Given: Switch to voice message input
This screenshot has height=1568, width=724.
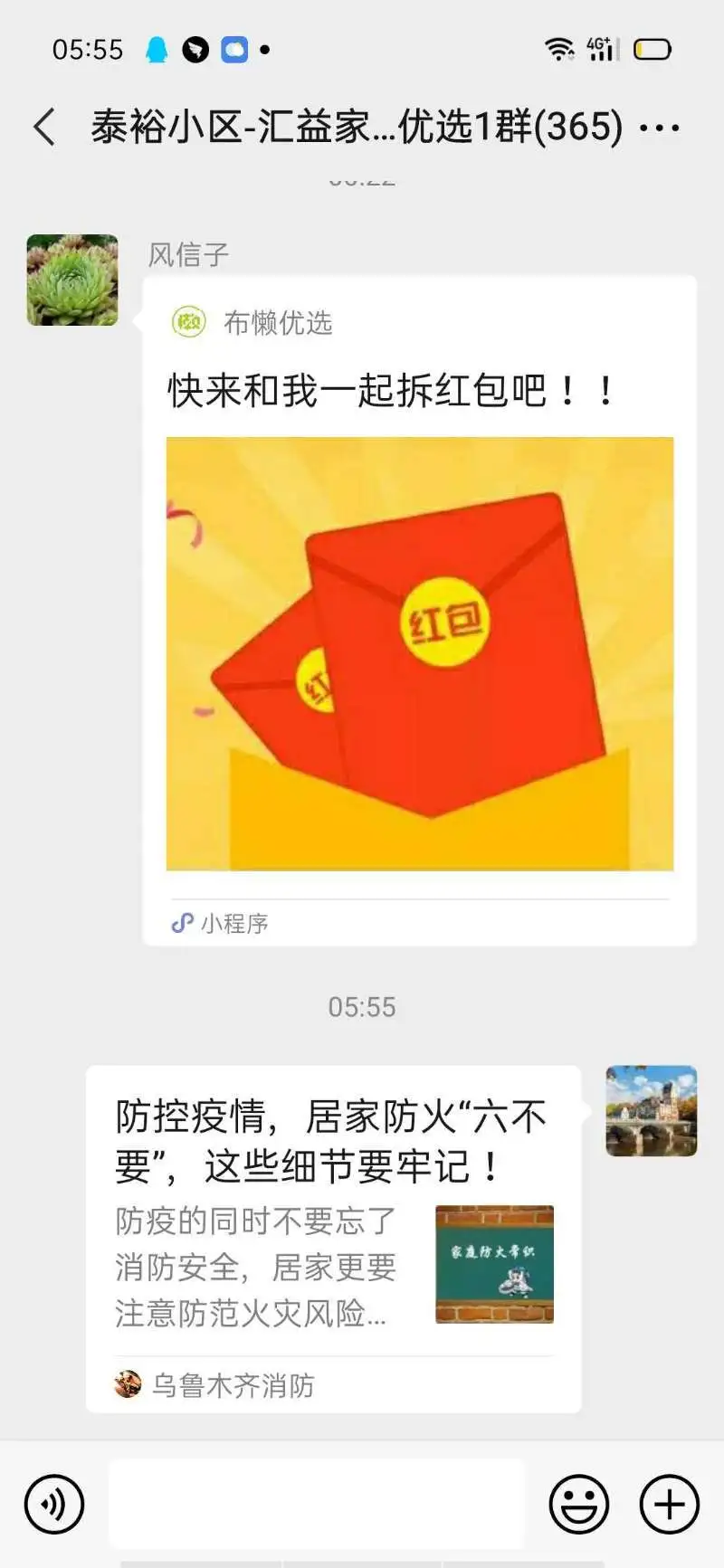Looking at the screenshot, I should 54,1505.
